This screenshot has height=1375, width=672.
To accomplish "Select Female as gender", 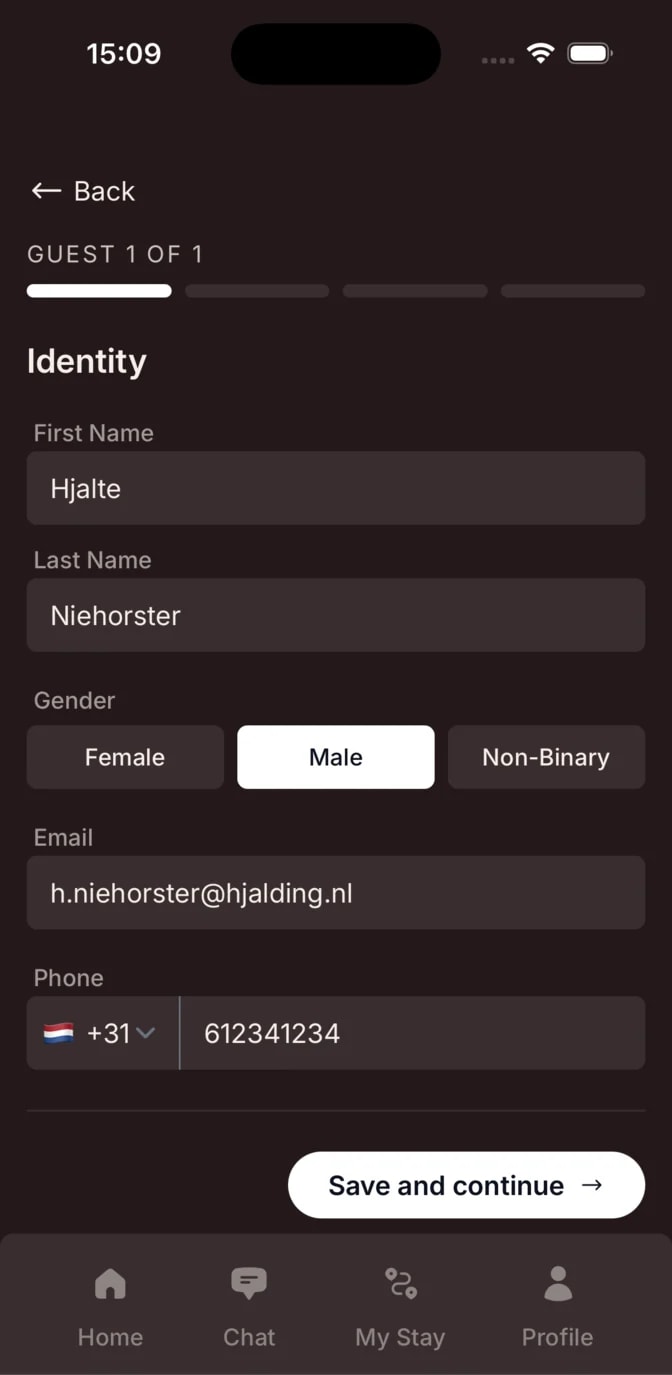I will coord(125,757).
